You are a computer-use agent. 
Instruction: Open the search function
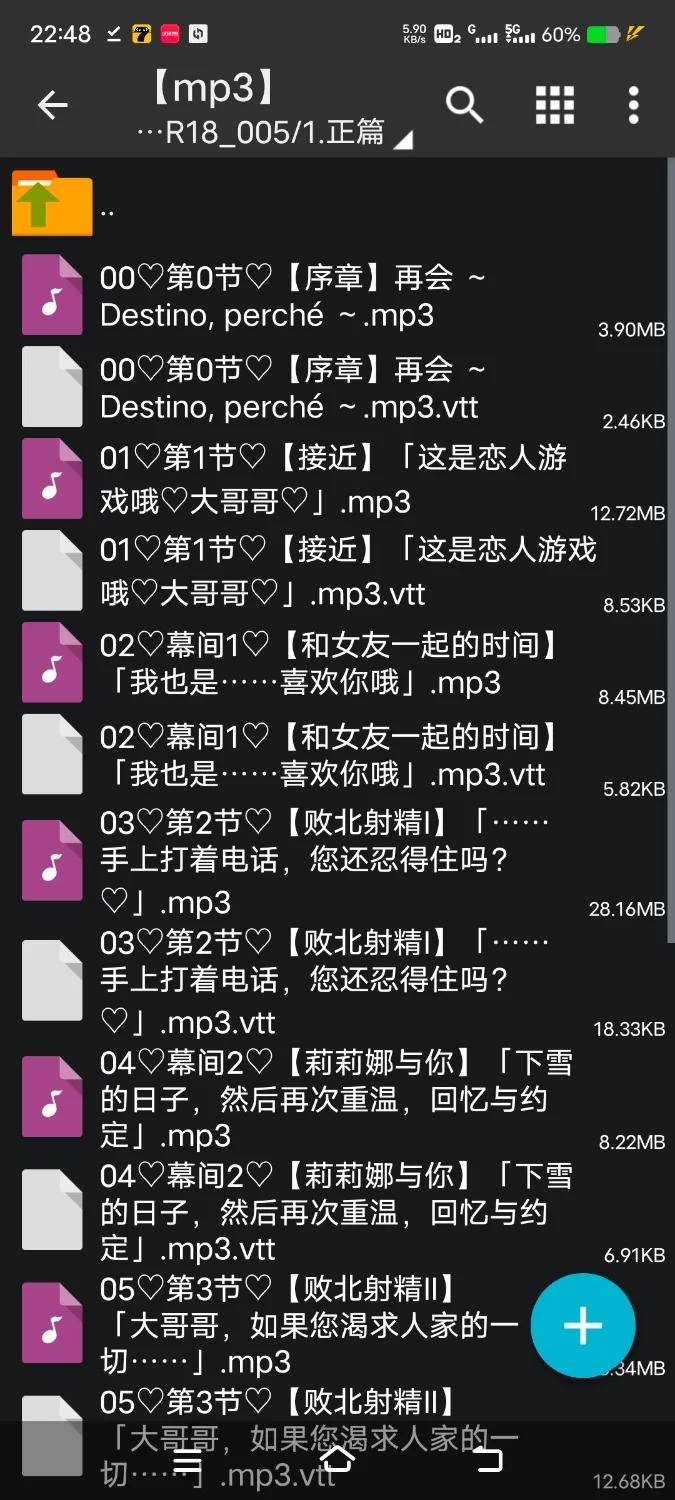point(464,105)
